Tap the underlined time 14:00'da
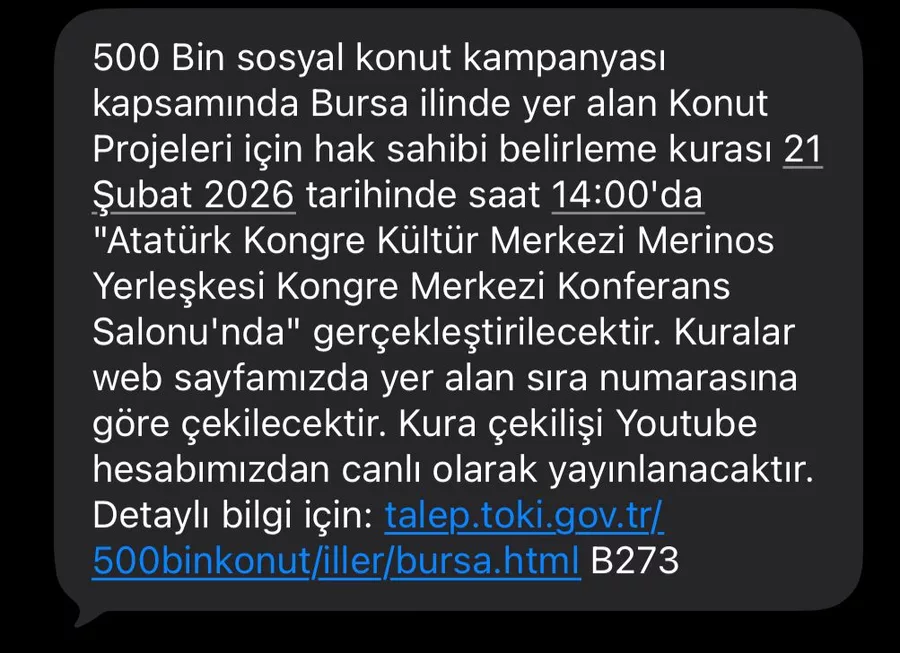The width and height of the screenshot is (900, 653). [x=627, y=195]
